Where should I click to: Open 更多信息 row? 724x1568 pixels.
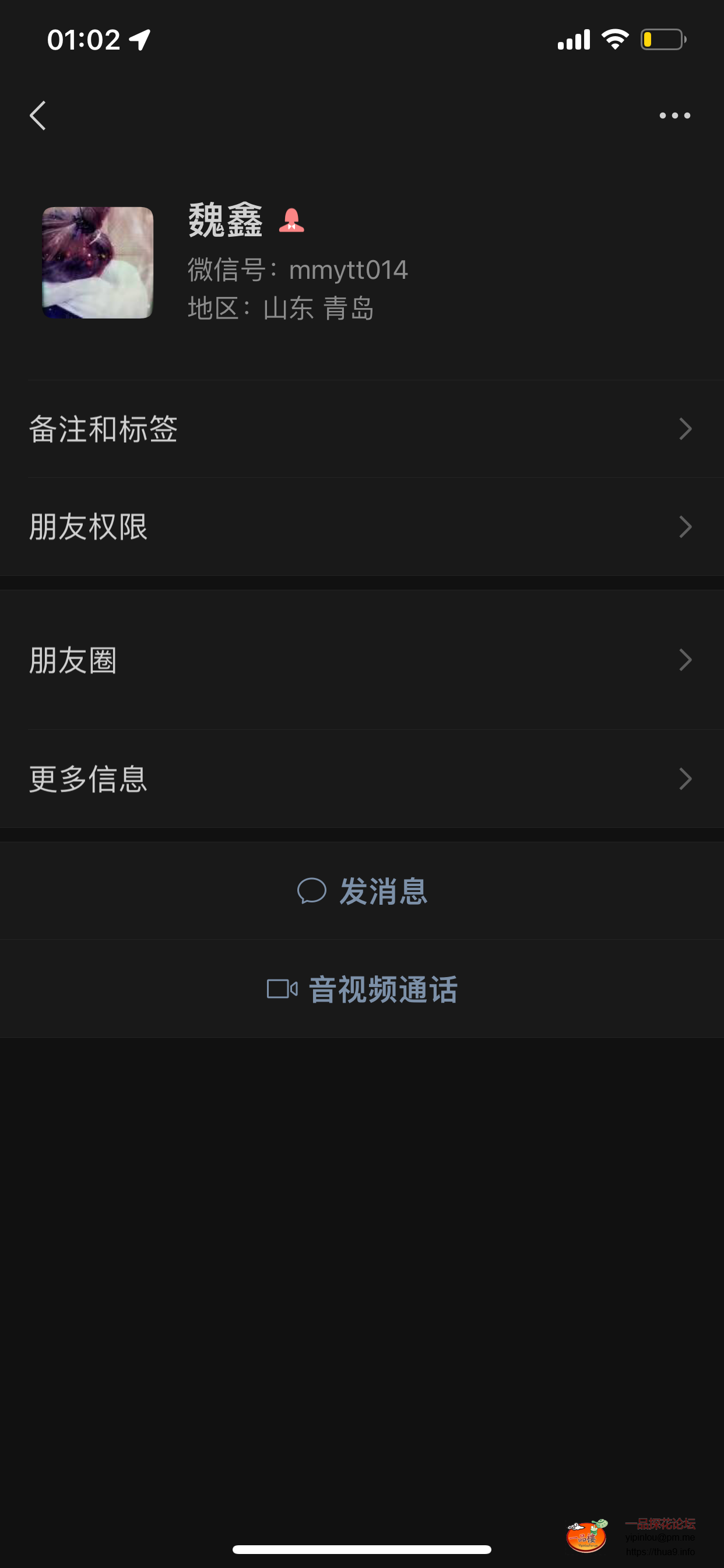(361, 779)
